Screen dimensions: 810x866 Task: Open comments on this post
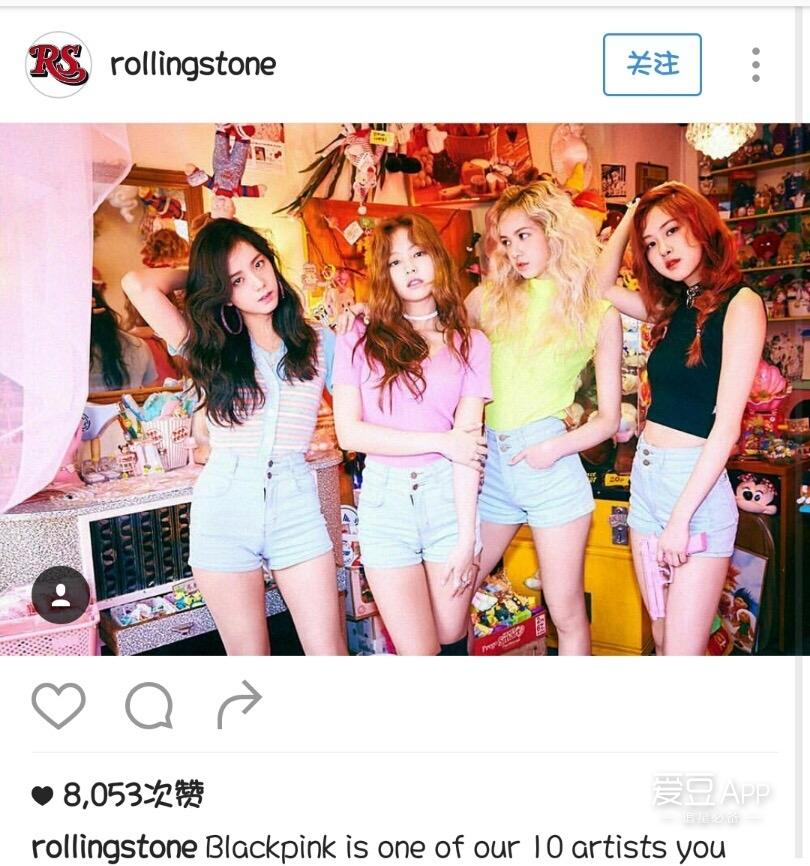point(149,706)
